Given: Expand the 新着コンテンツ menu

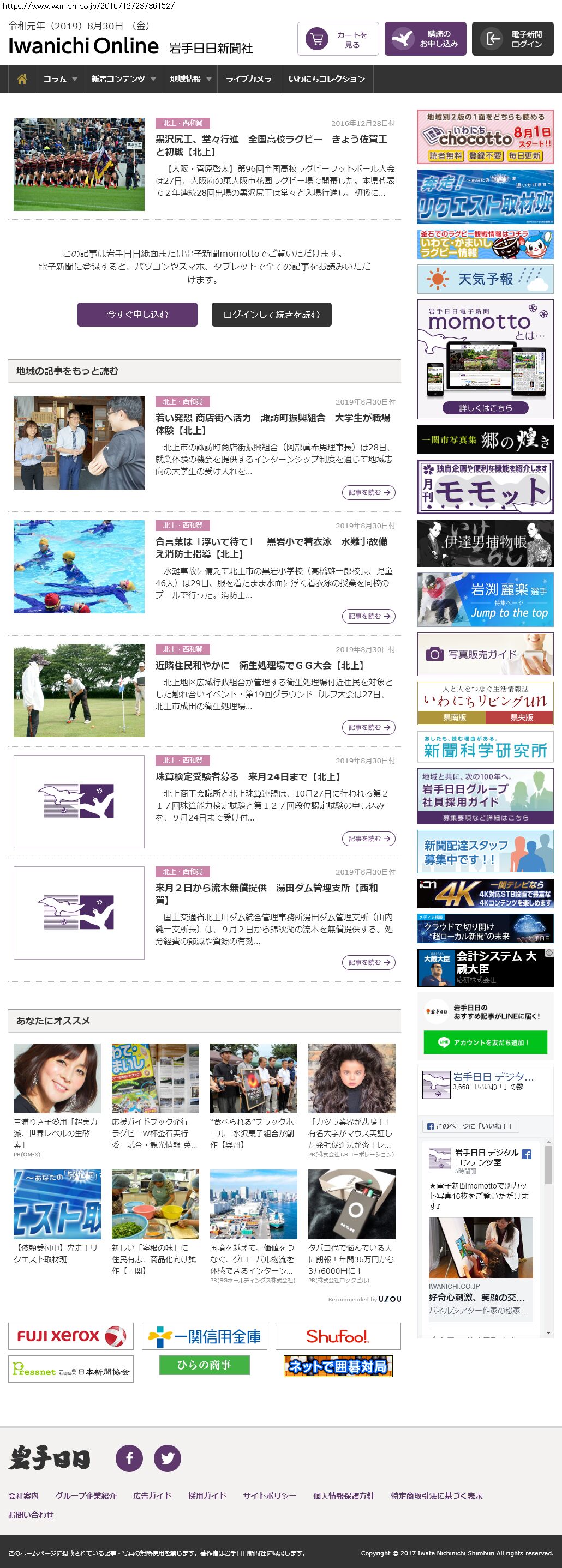Looking at the screenshot, I should tap(123, 79).
